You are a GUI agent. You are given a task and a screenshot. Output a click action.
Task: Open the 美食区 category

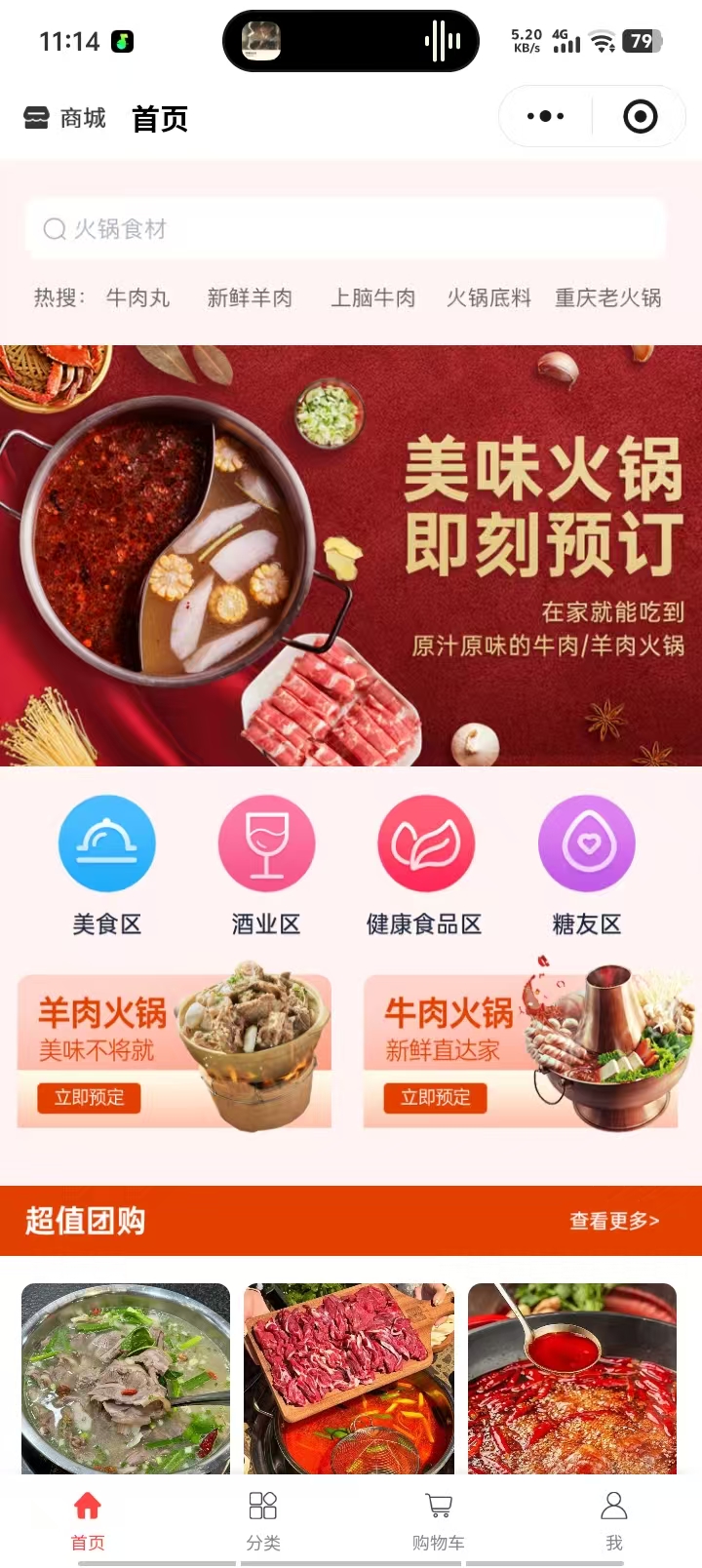pyautogui.click(x=106, y=864)
